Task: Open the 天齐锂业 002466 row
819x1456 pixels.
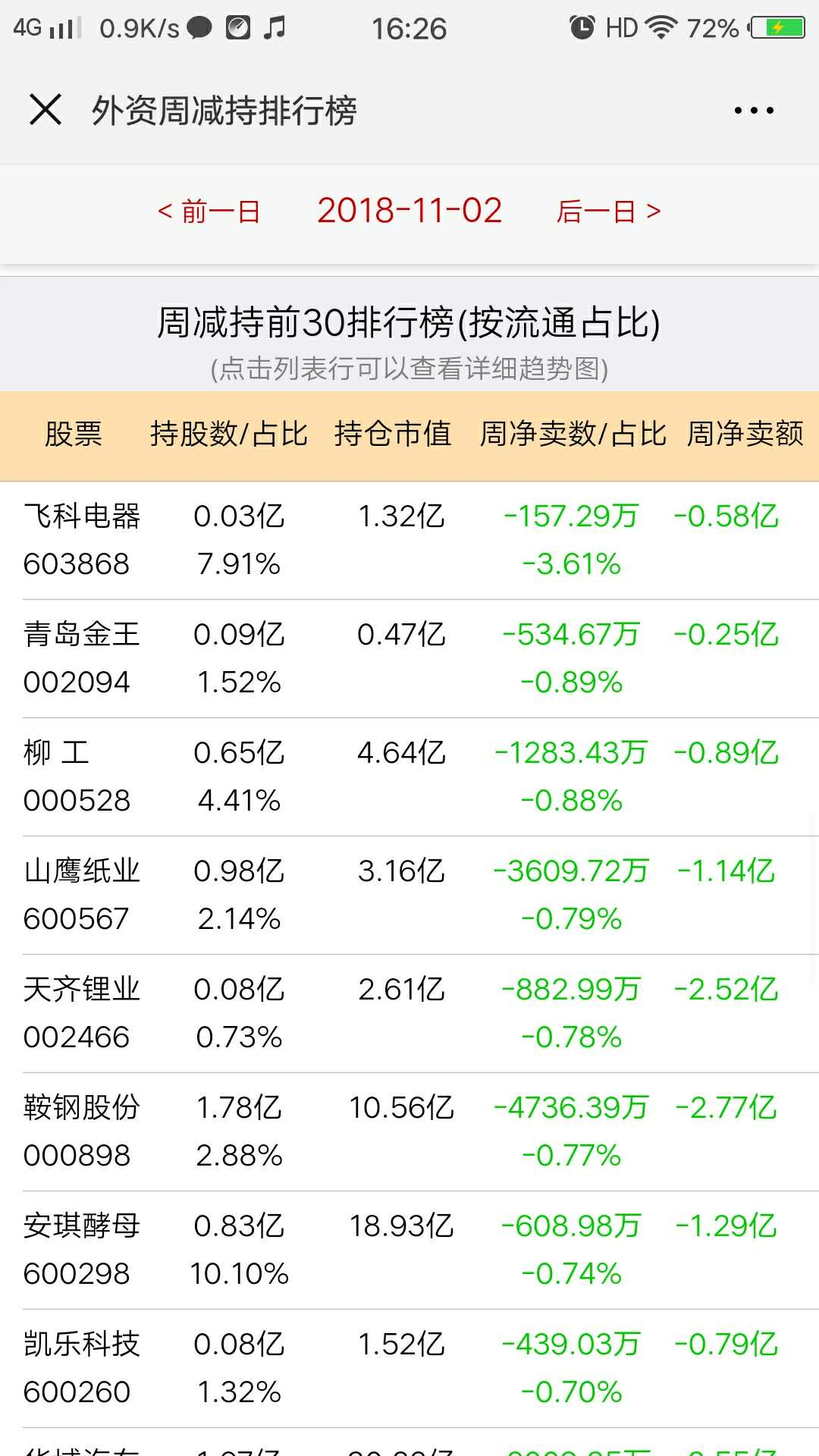Action: pyautogui.click(x=409, y=1014)
